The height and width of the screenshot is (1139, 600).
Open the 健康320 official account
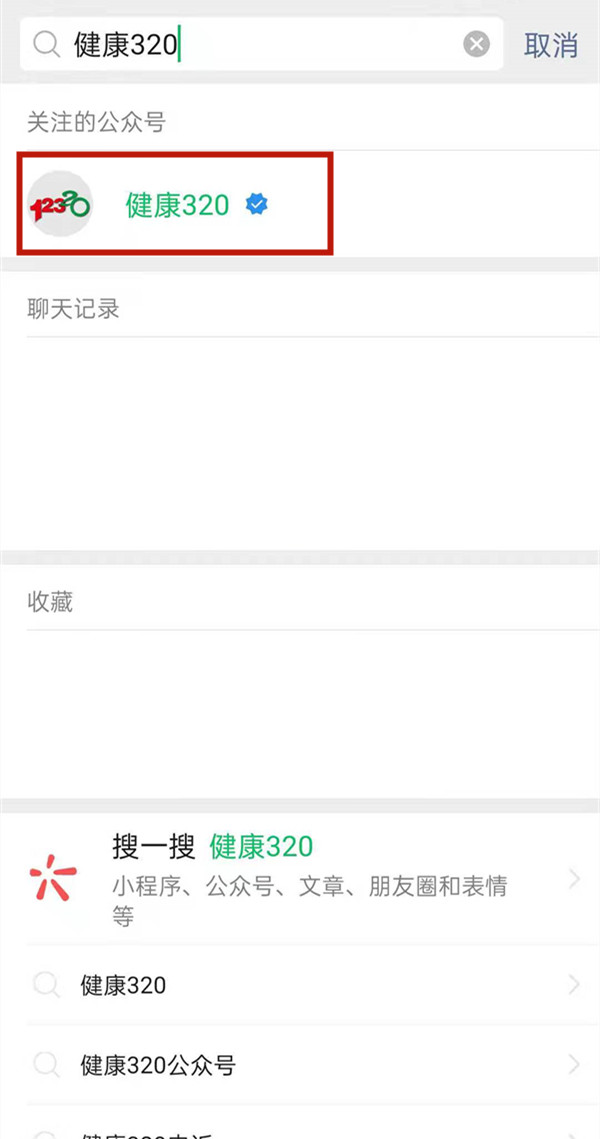(x=176, y=205)
